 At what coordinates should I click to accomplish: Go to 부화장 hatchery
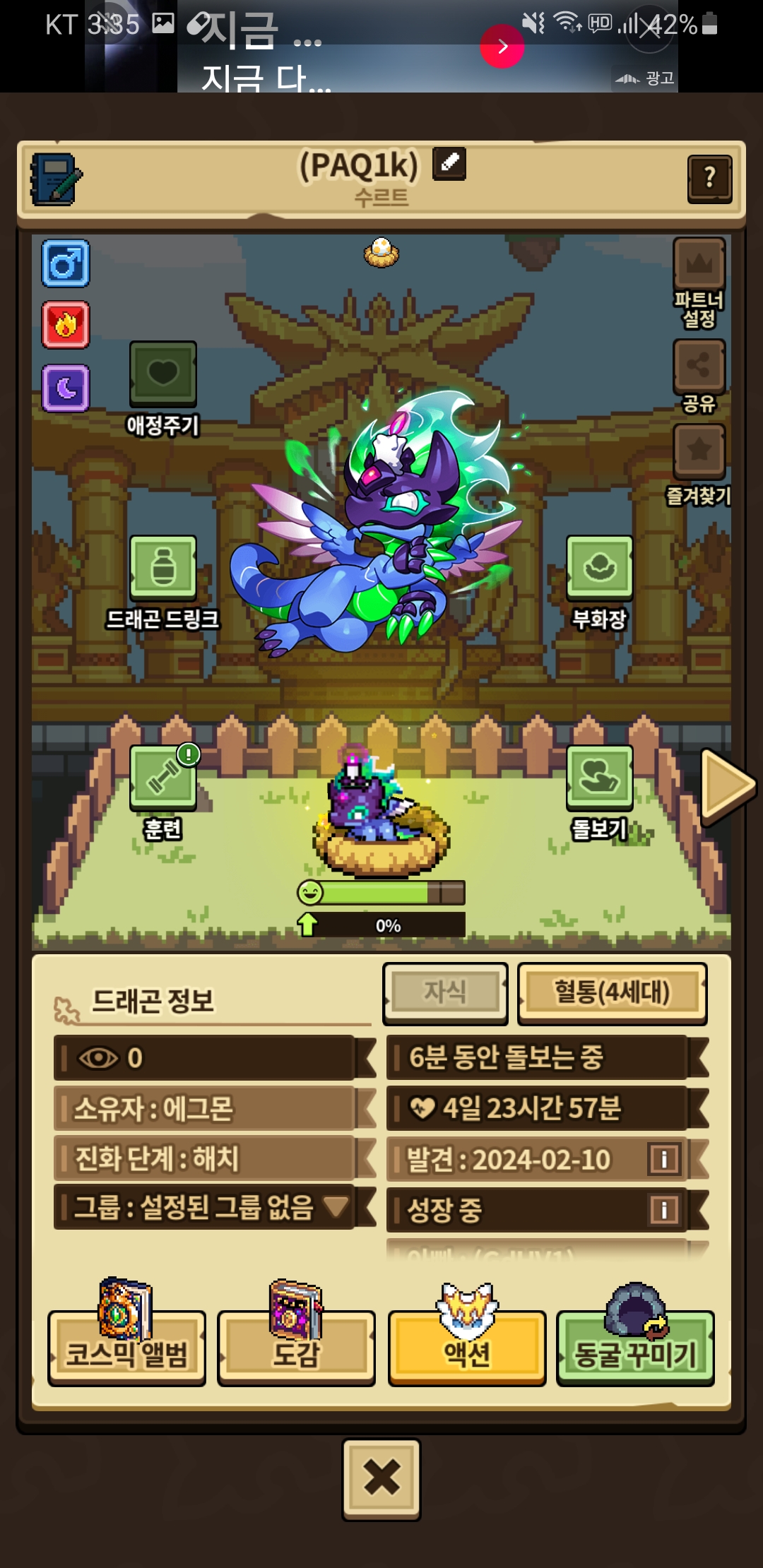[599, 568]
